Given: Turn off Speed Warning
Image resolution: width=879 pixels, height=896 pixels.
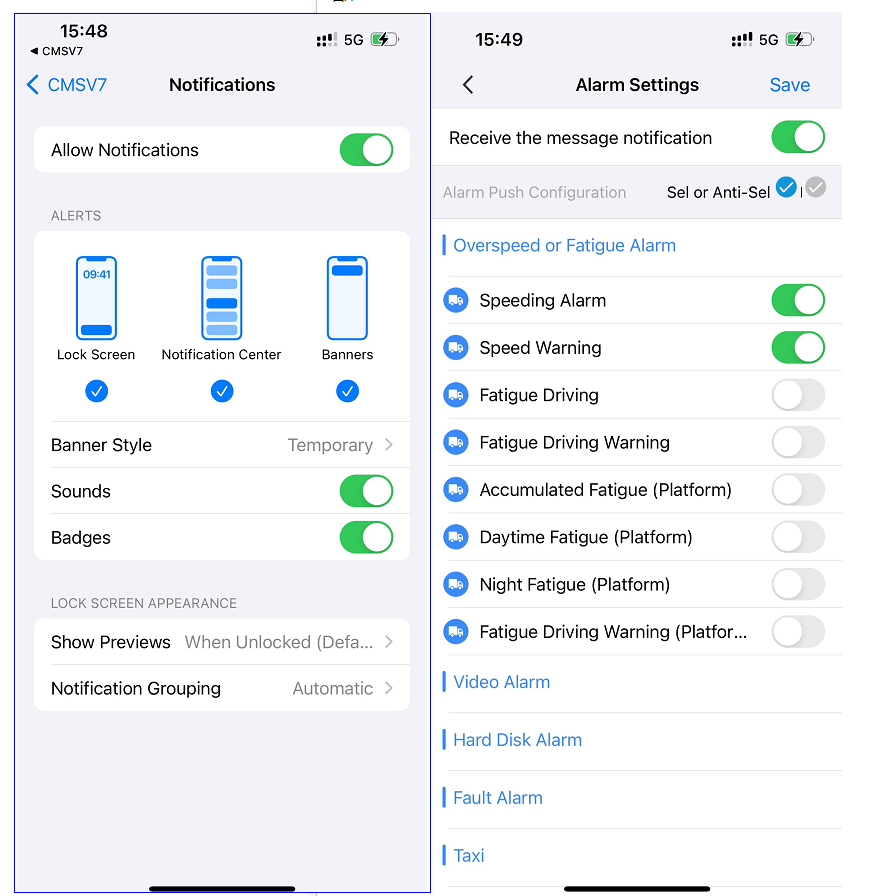Looking at the screenshot, I should click(798, 347).
